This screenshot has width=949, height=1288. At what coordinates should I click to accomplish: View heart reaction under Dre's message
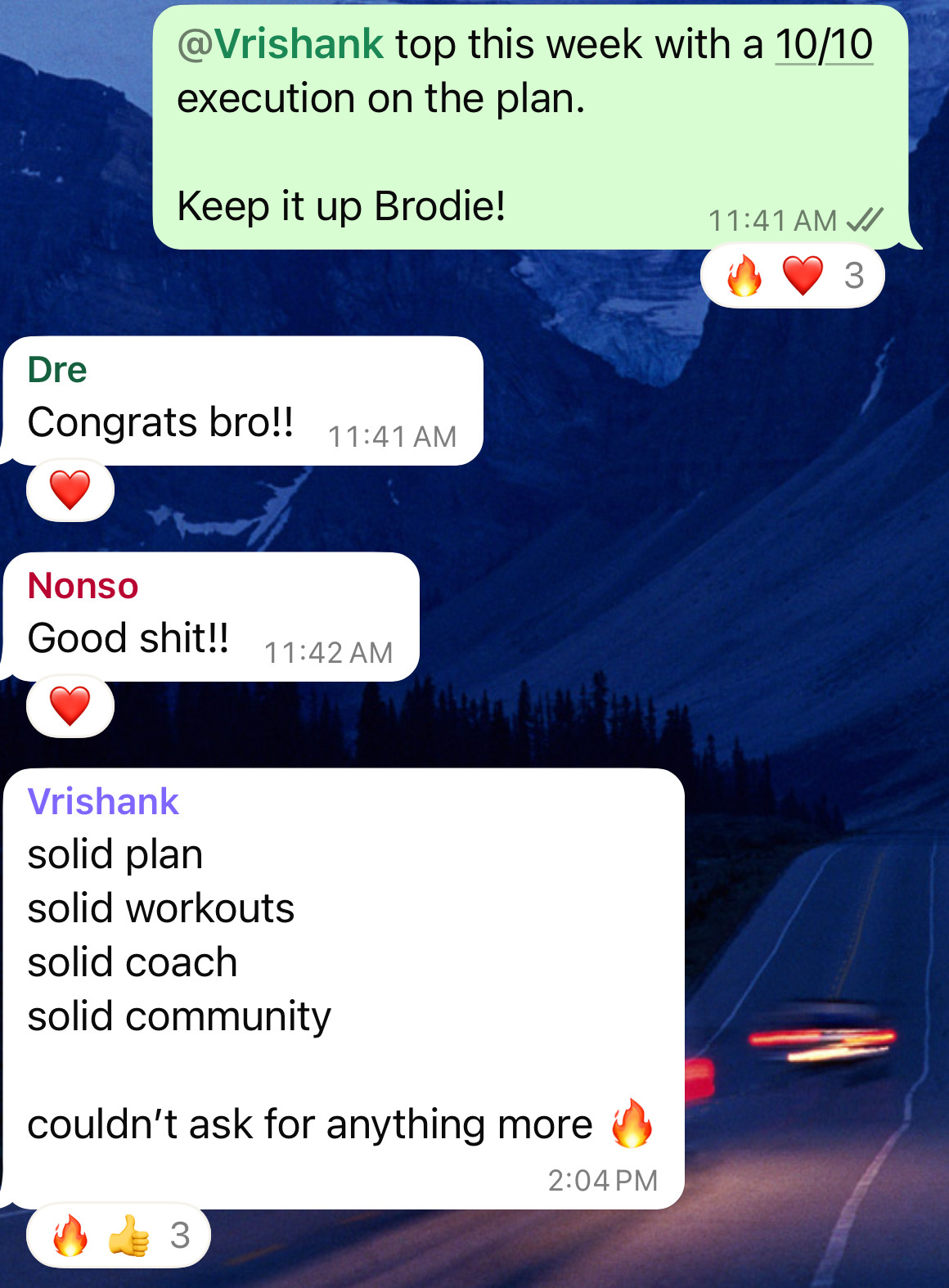[70, 490]
